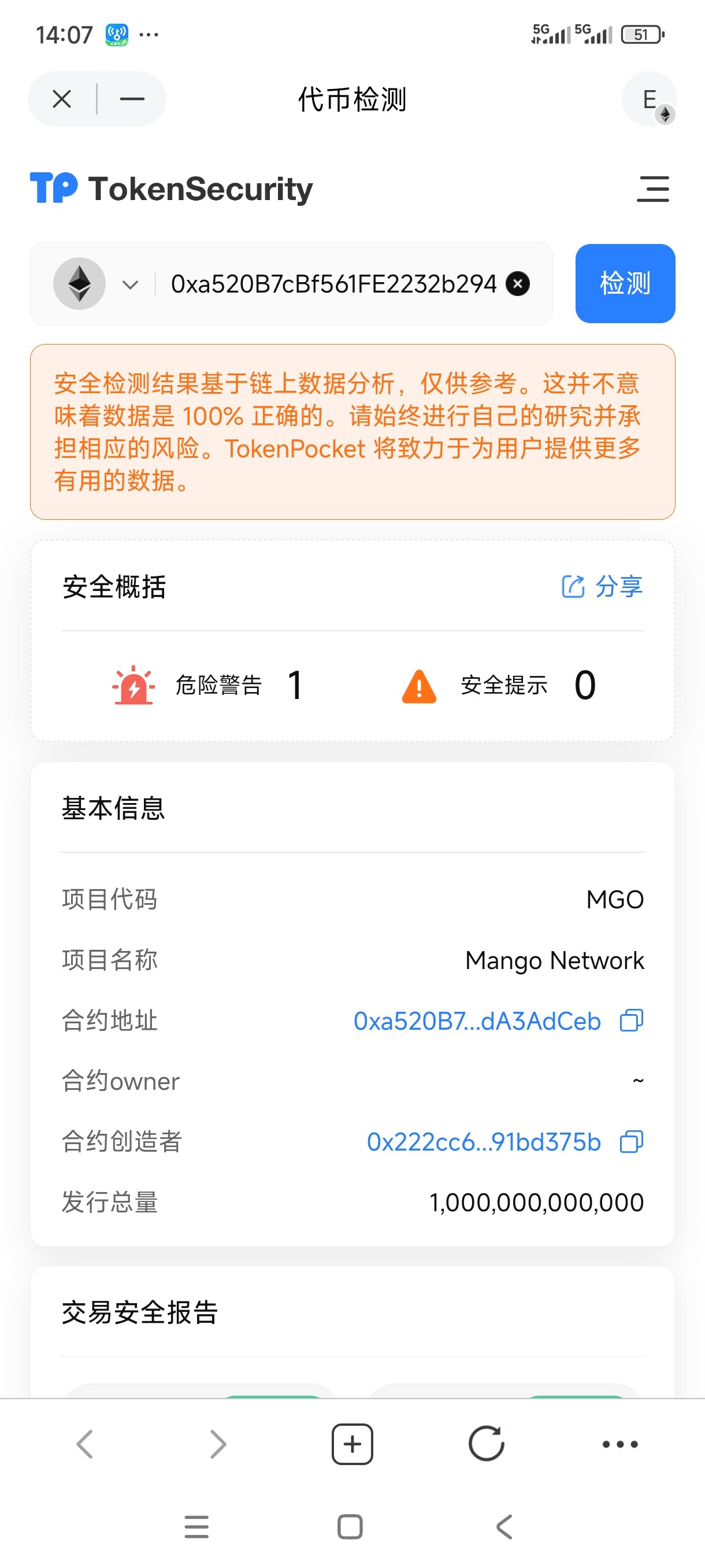The image size is (705, 1568).
Task: Expand the Ethereum chain selector dropdown
Action: pyautogui.click(x=97, y=284)
